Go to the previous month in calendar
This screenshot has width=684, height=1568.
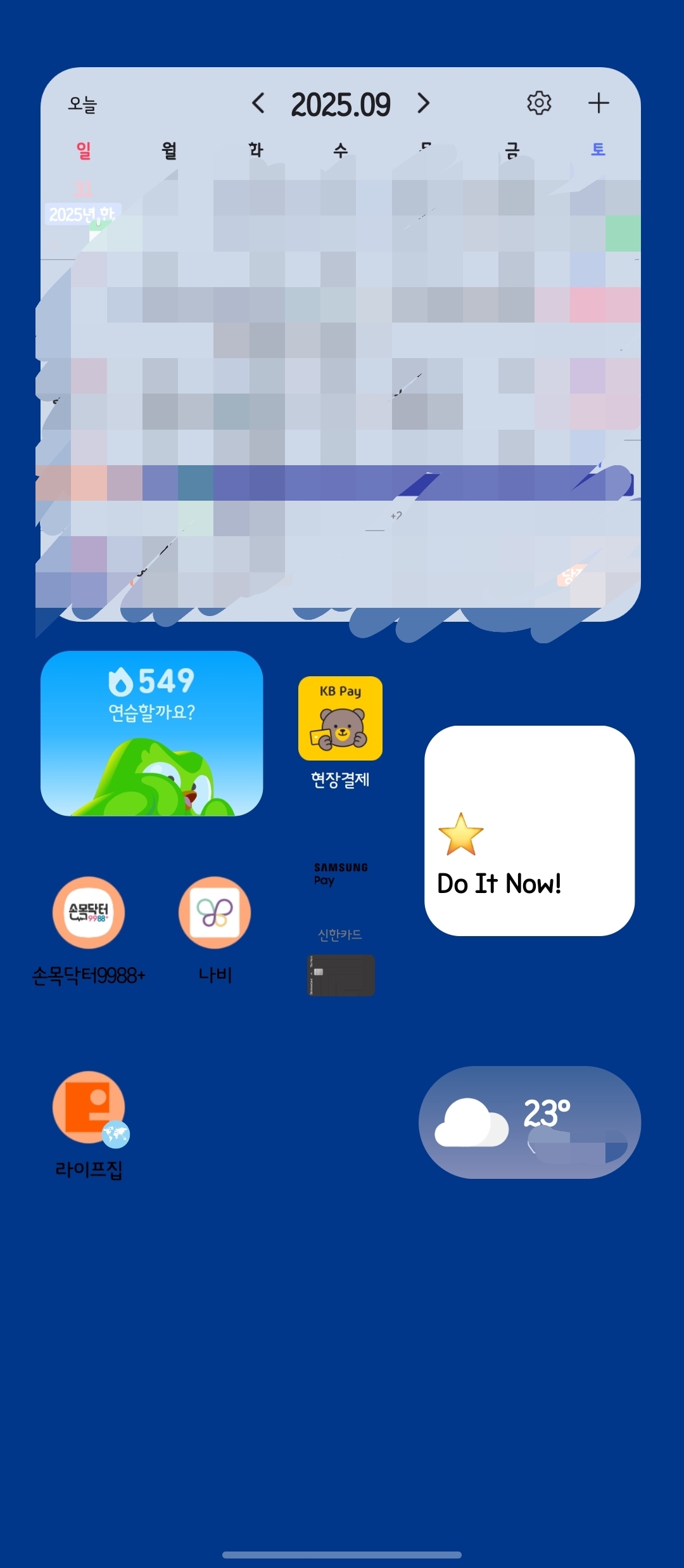[x=258, y=103]
